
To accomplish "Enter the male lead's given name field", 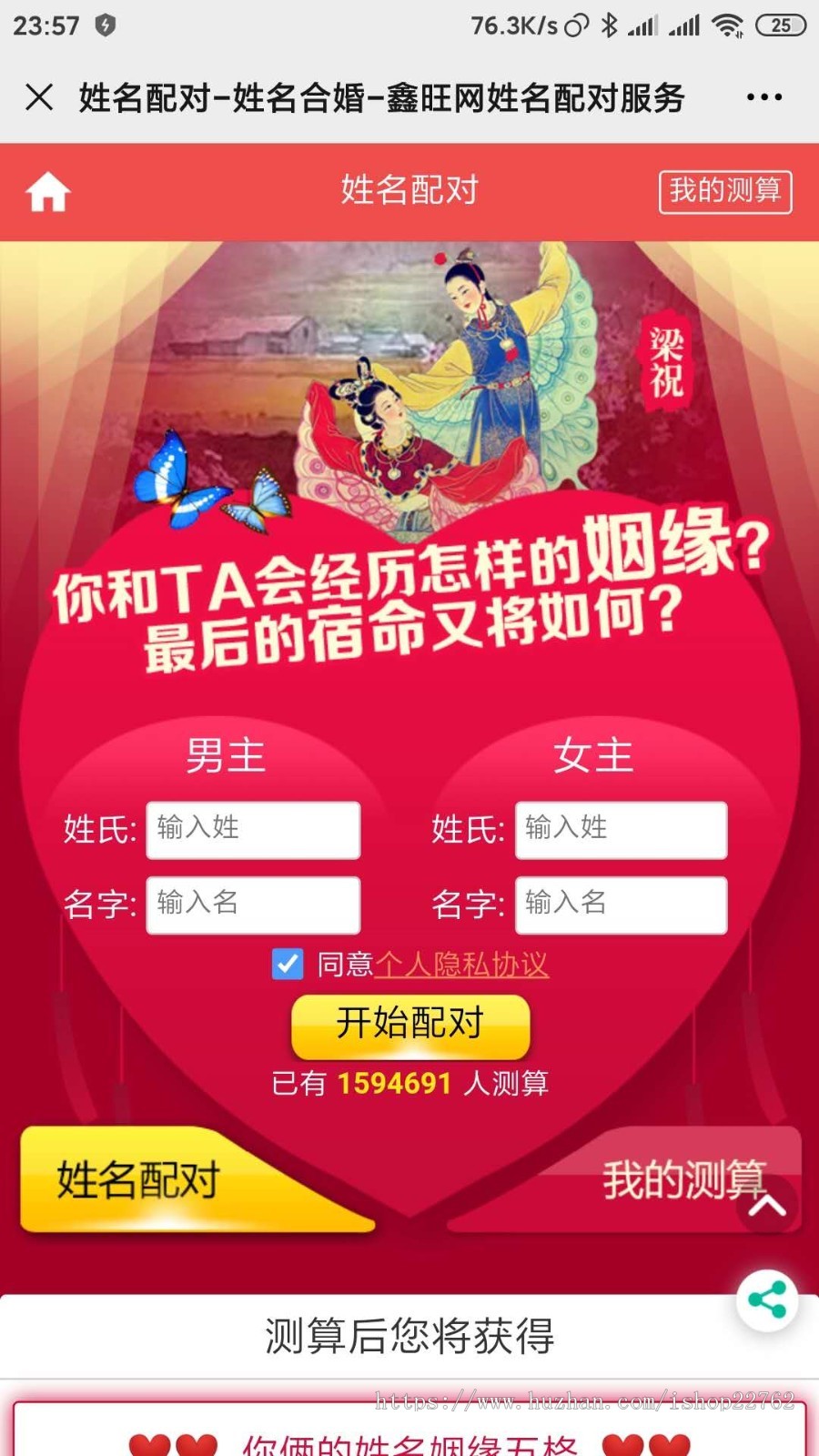I will point(253,904).
